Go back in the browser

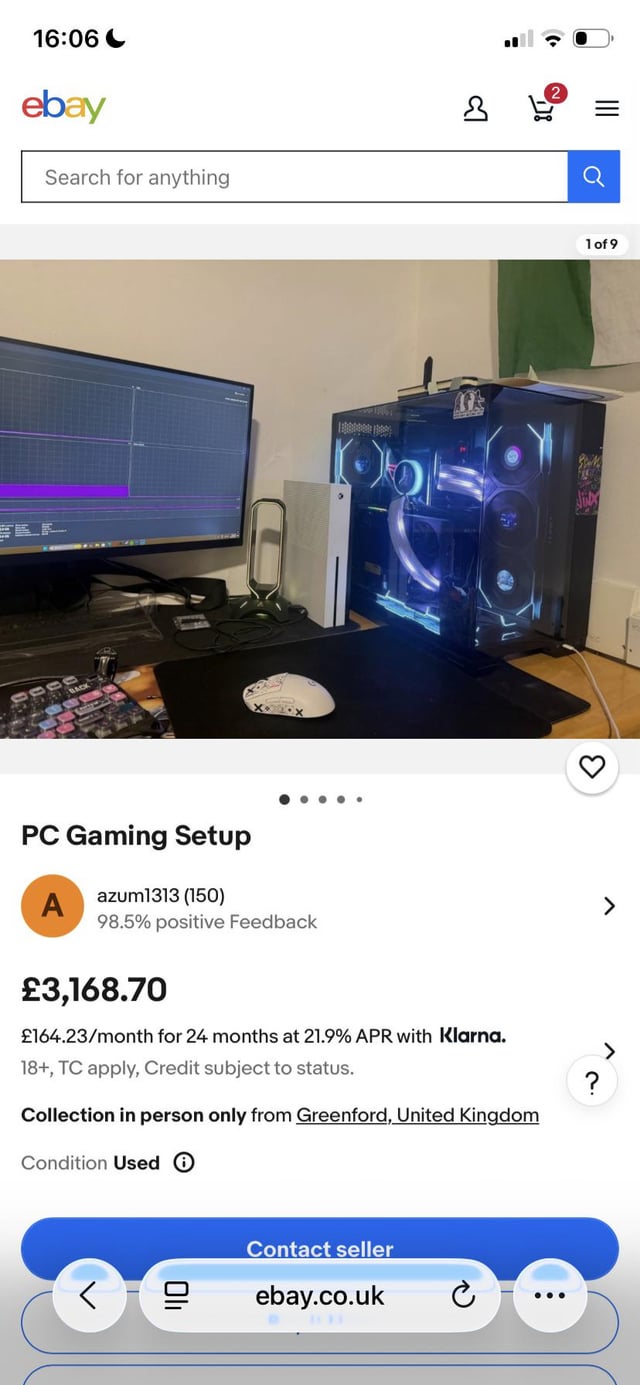tap(88, 1296)
